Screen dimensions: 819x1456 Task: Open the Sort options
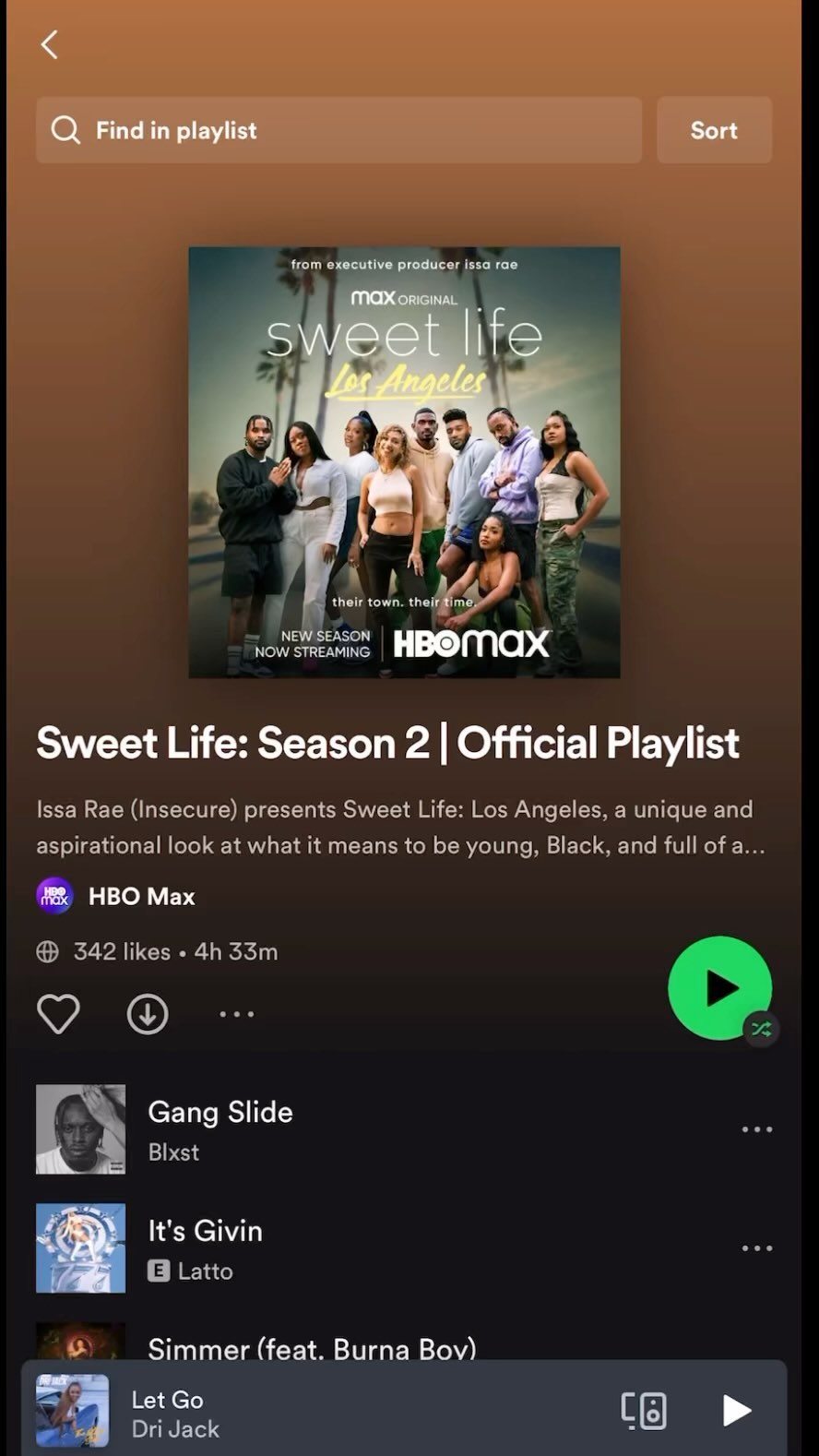[714, 130]
